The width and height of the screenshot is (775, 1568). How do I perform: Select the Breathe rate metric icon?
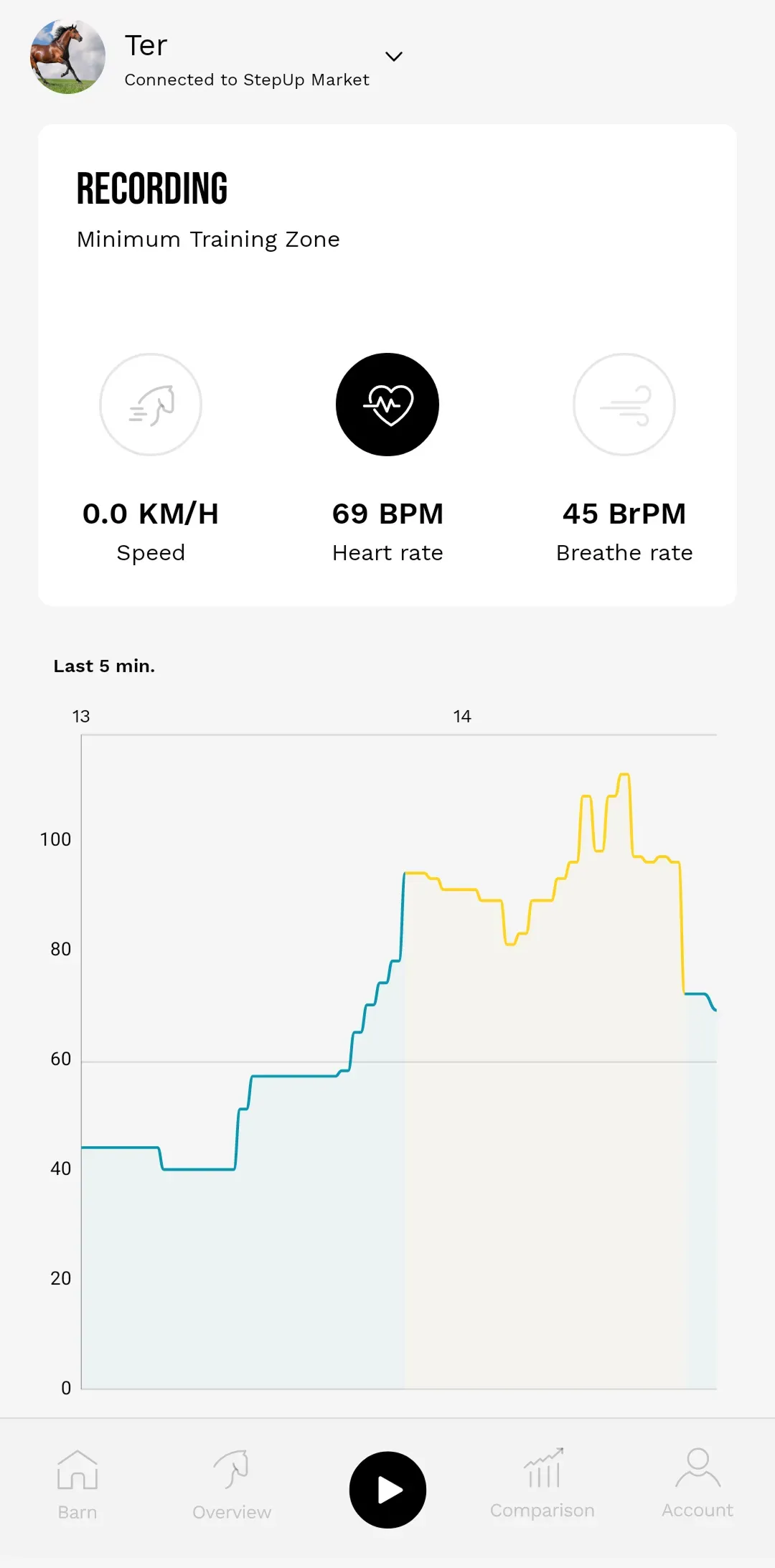(x=624, y=405)
